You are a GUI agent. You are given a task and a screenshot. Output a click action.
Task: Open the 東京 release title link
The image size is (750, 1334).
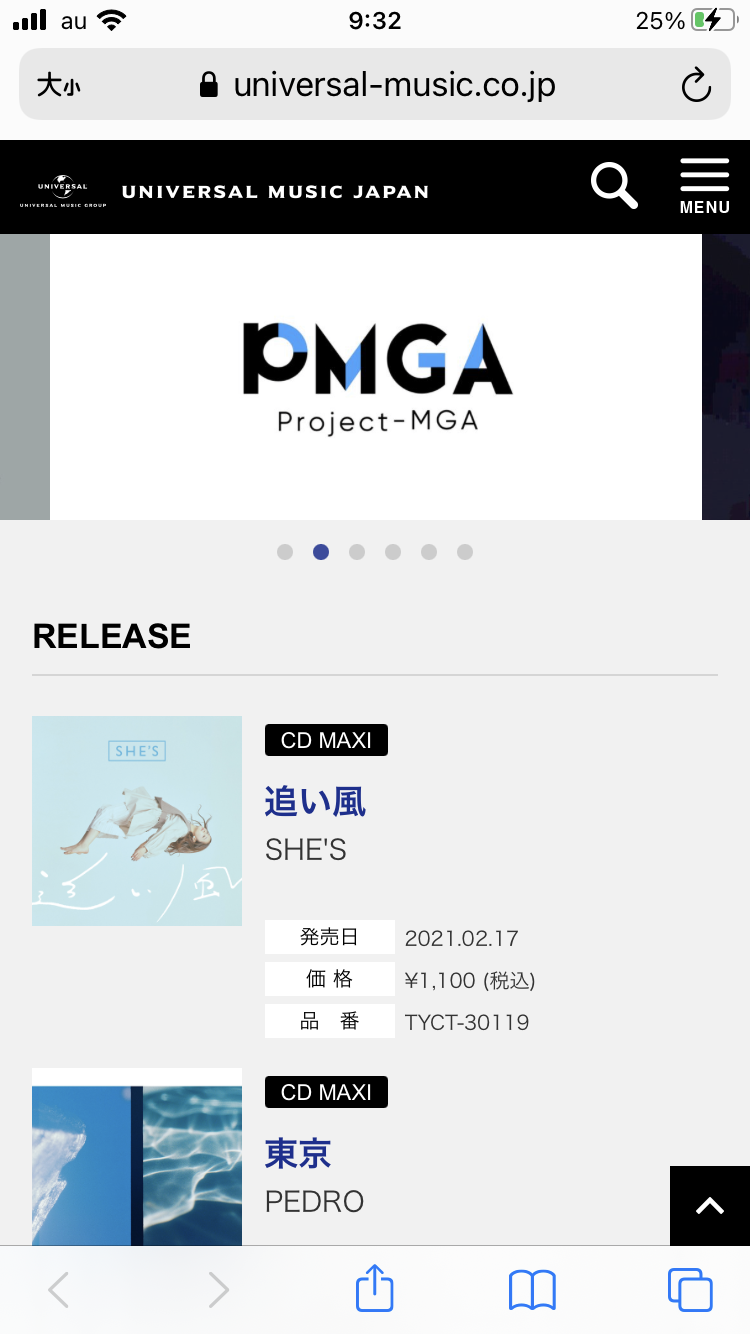[x=298, y=1153]
